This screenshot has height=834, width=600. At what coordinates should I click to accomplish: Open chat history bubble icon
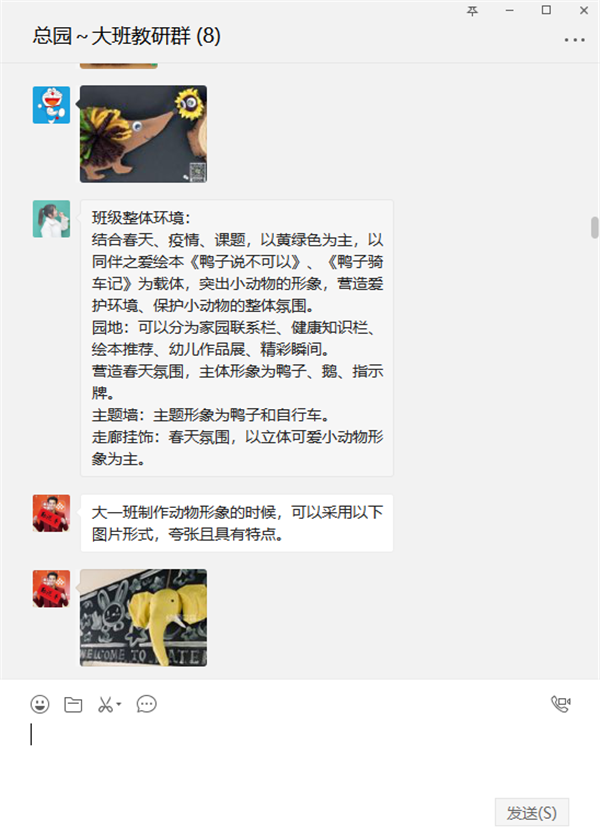(x=146, y=704)
